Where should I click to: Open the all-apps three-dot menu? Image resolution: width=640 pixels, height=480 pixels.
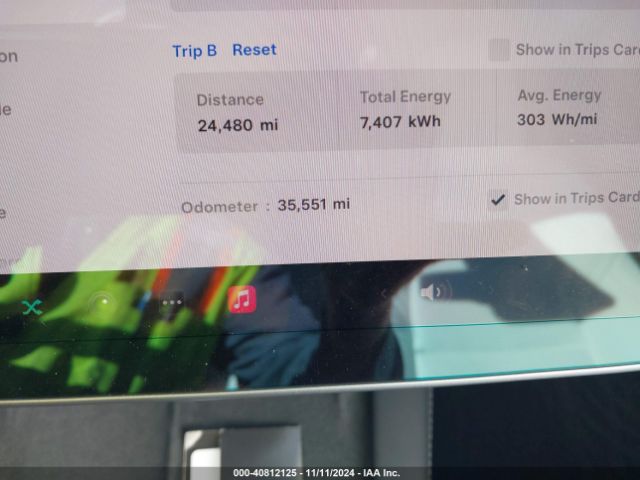tap(173, 301)
